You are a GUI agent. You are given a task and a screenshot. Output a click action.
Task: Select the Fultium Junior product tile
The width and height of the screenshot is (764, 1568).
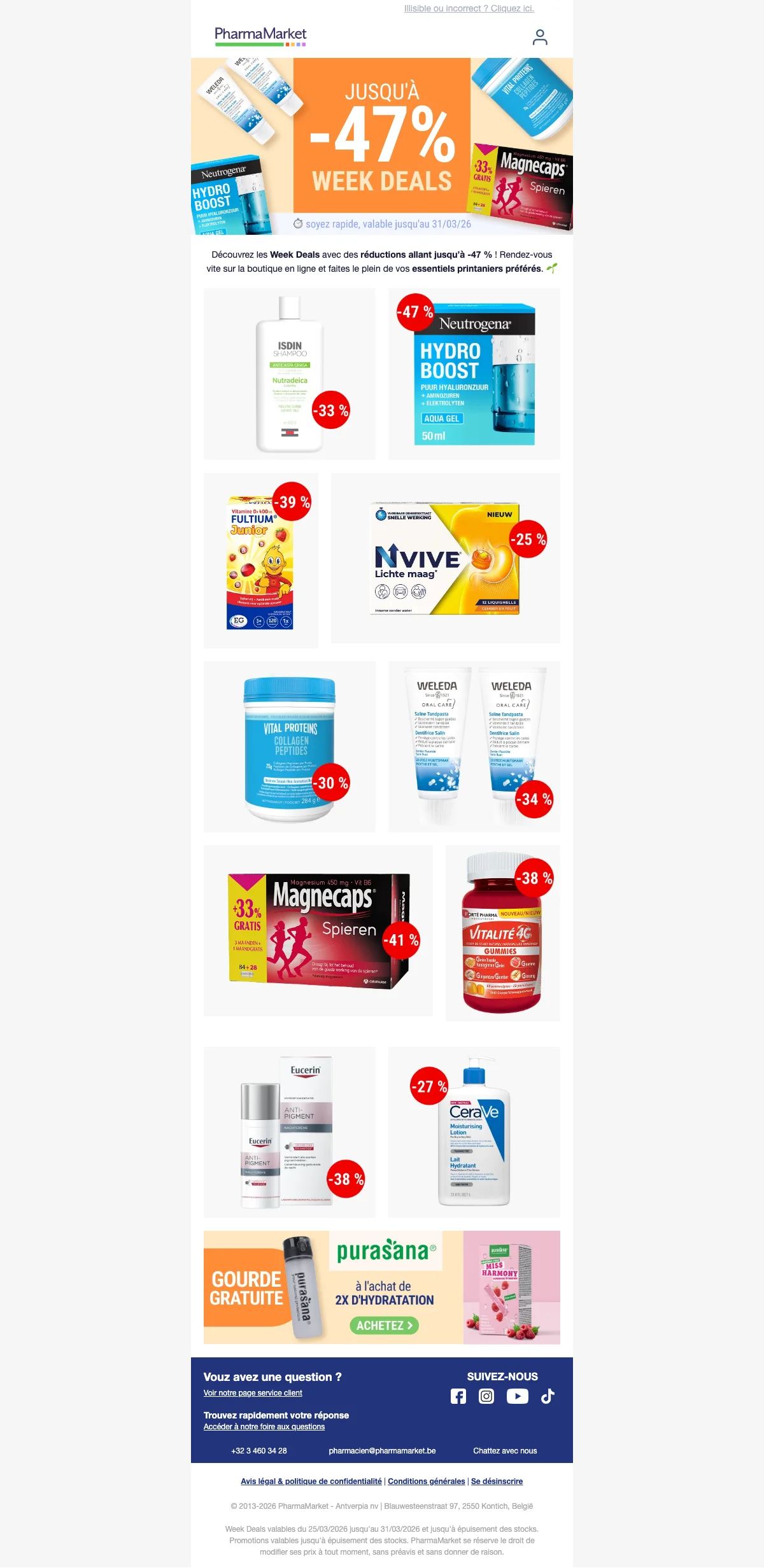coord(260,560)
